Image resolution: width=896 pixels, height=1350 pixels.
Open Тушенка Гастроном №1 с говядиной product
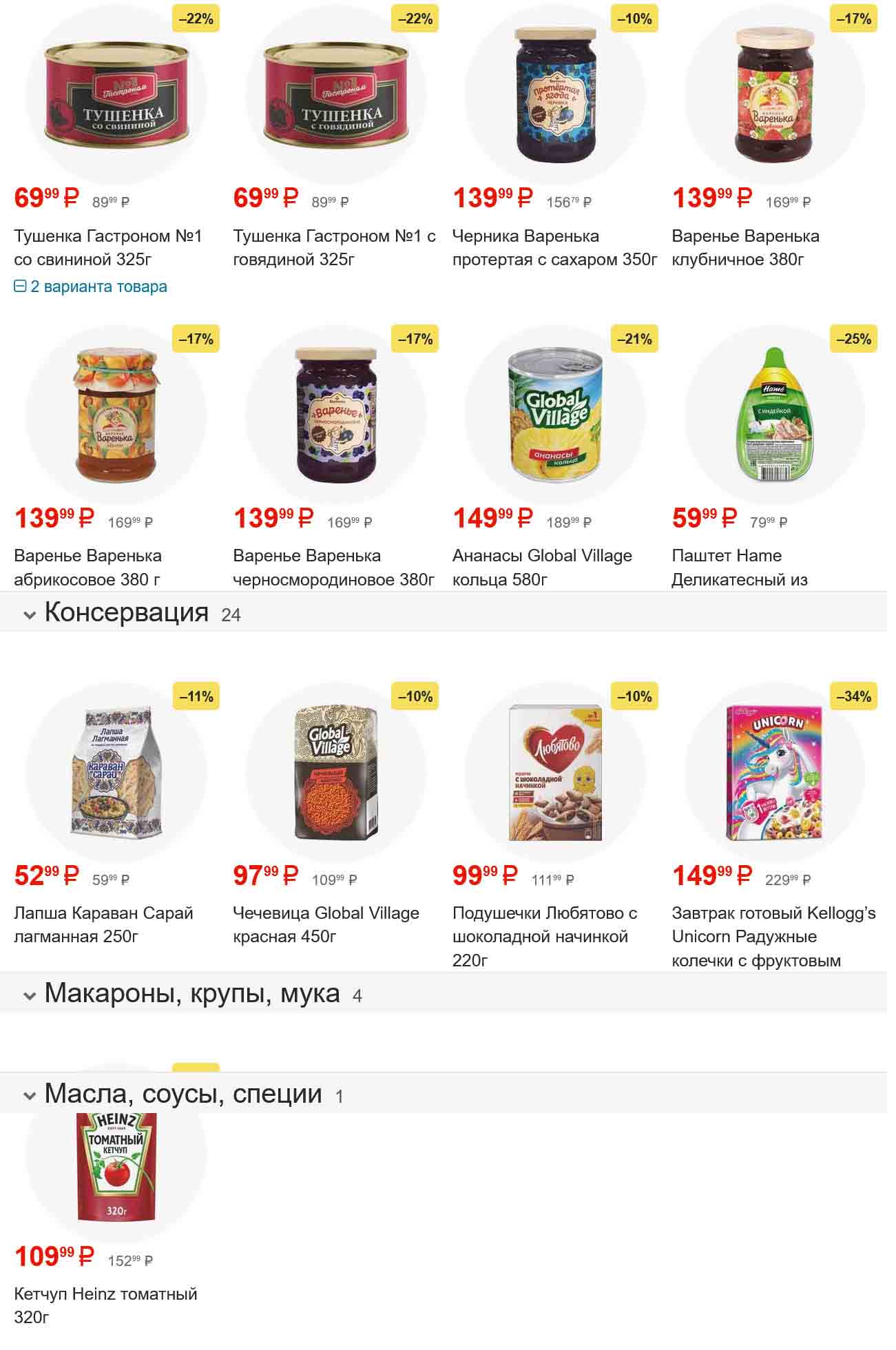click(x=334, y=247)
